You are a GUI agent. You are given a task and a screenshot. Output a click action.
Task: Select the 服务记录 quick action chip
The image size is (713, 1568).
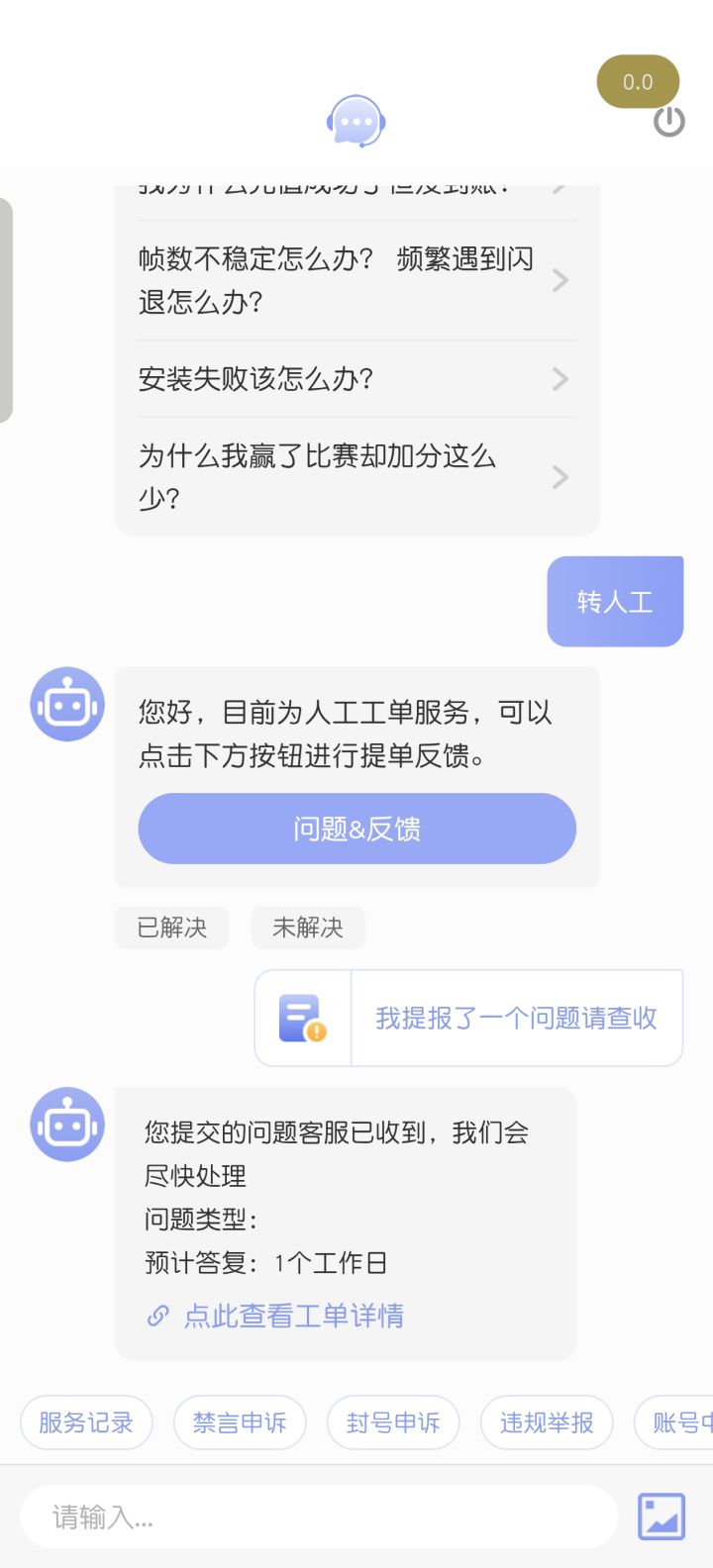(x=85, y=1421)
